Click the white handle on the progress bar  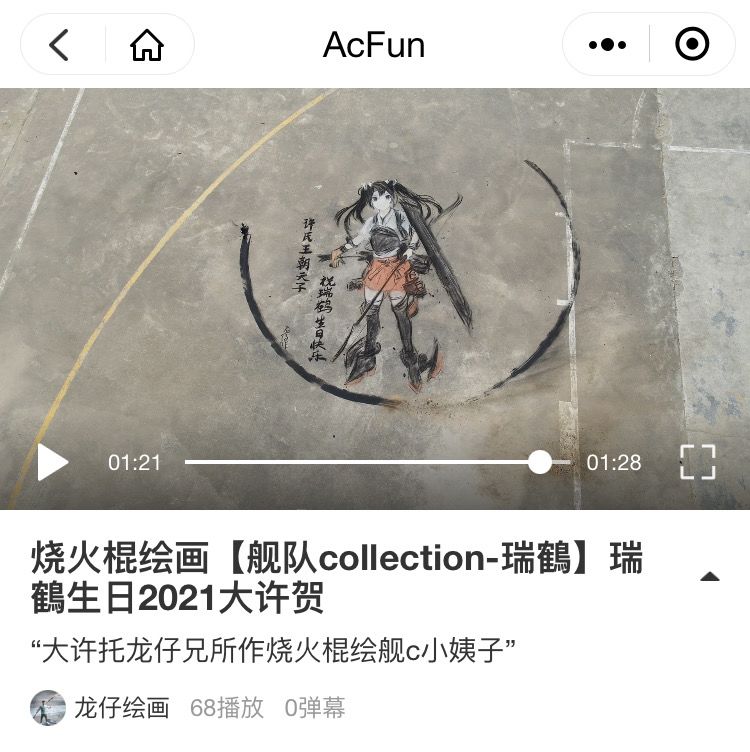(x=540, y=462)
